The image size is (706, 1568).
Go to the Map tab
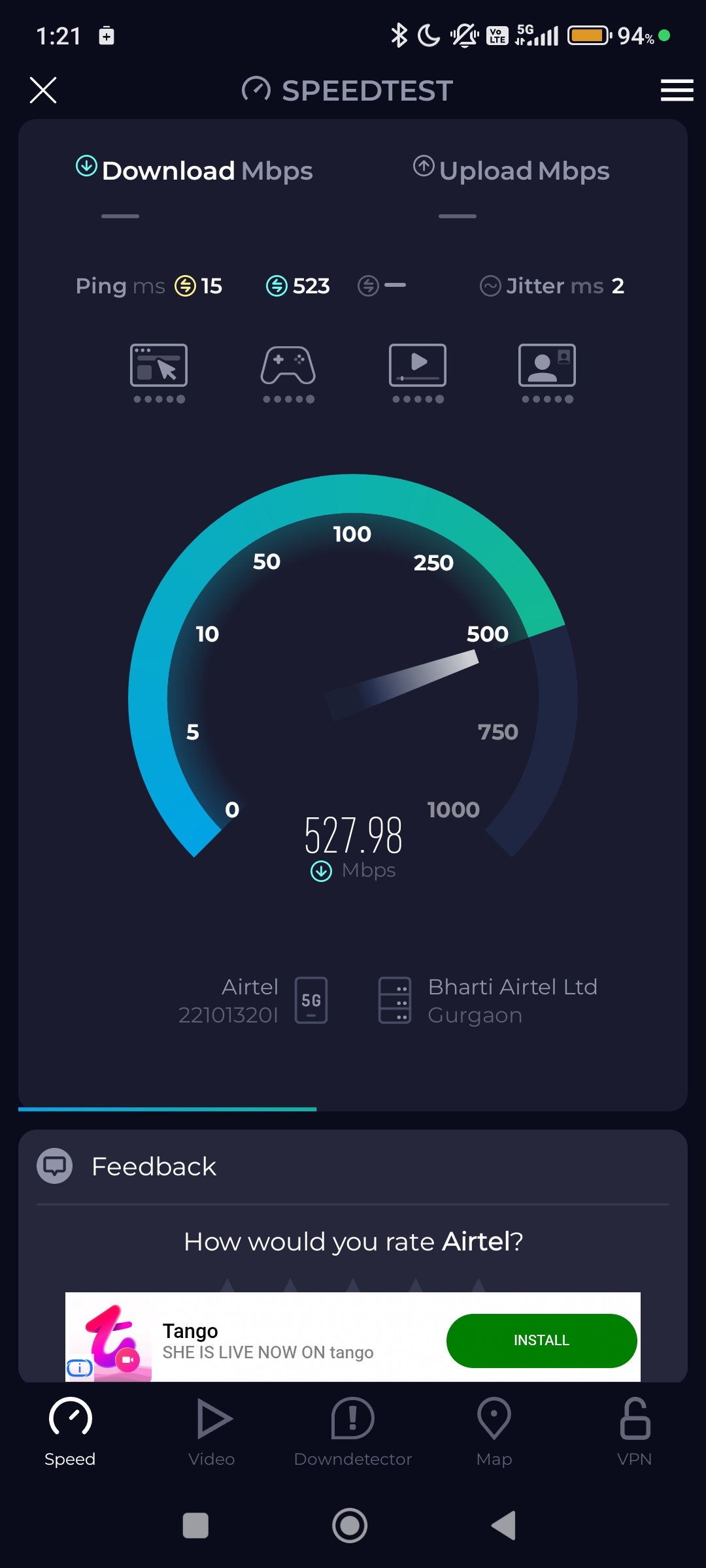(494, 1432)
